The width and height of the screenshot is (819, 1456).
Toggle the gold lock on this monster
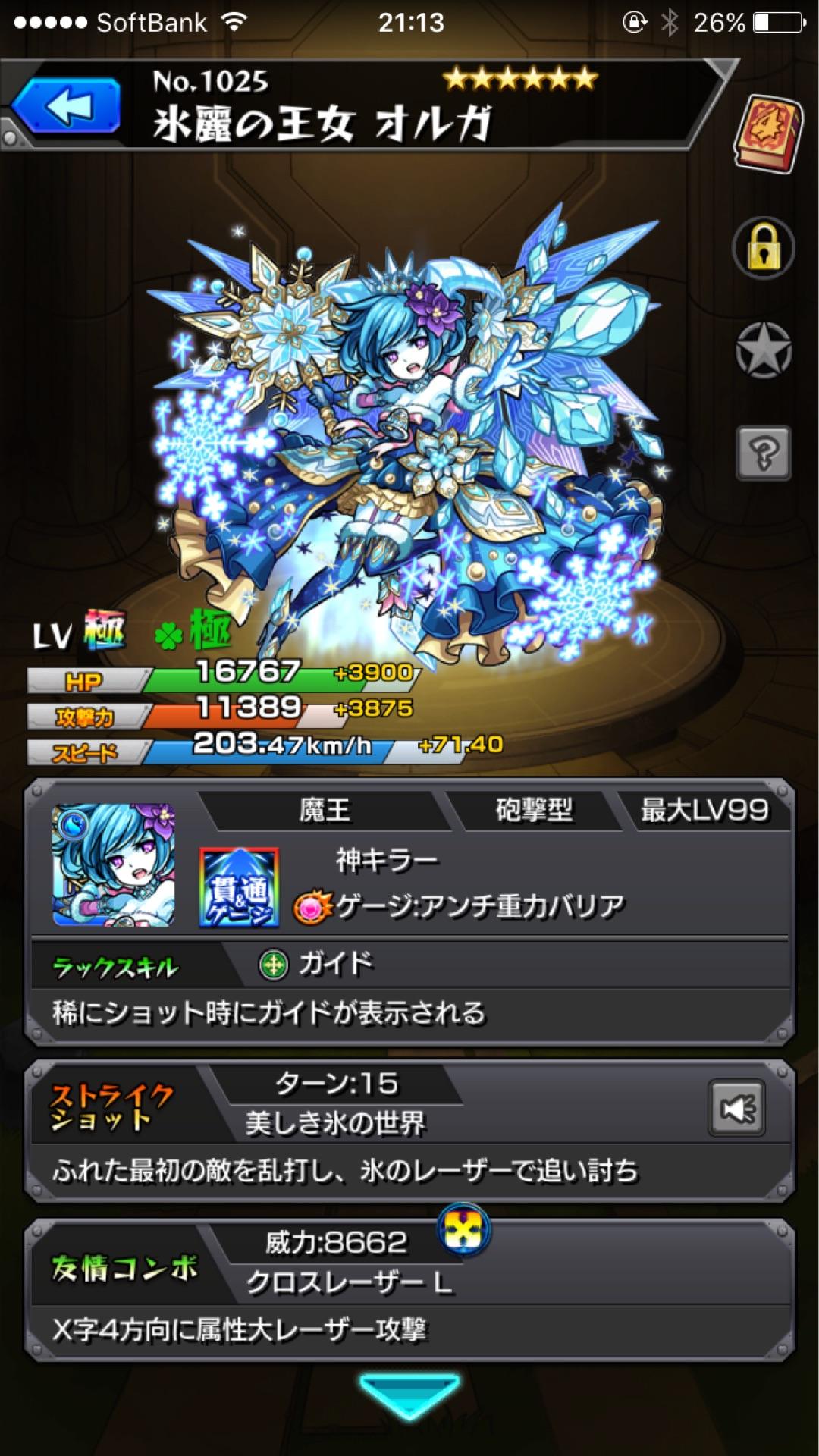click(763, 248)
